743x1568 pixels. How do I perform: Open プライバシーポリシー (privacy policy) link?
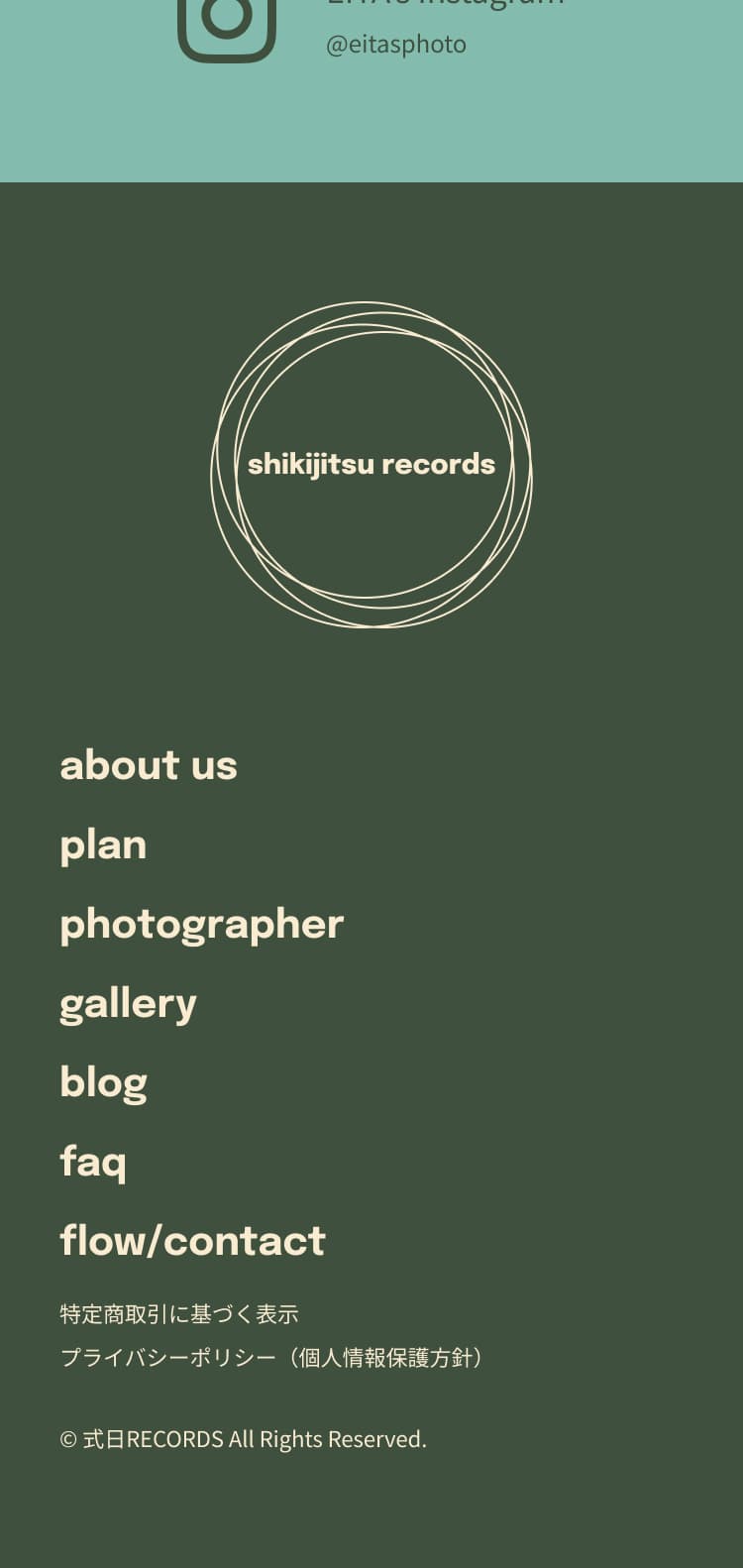[x=273, y=1358]
